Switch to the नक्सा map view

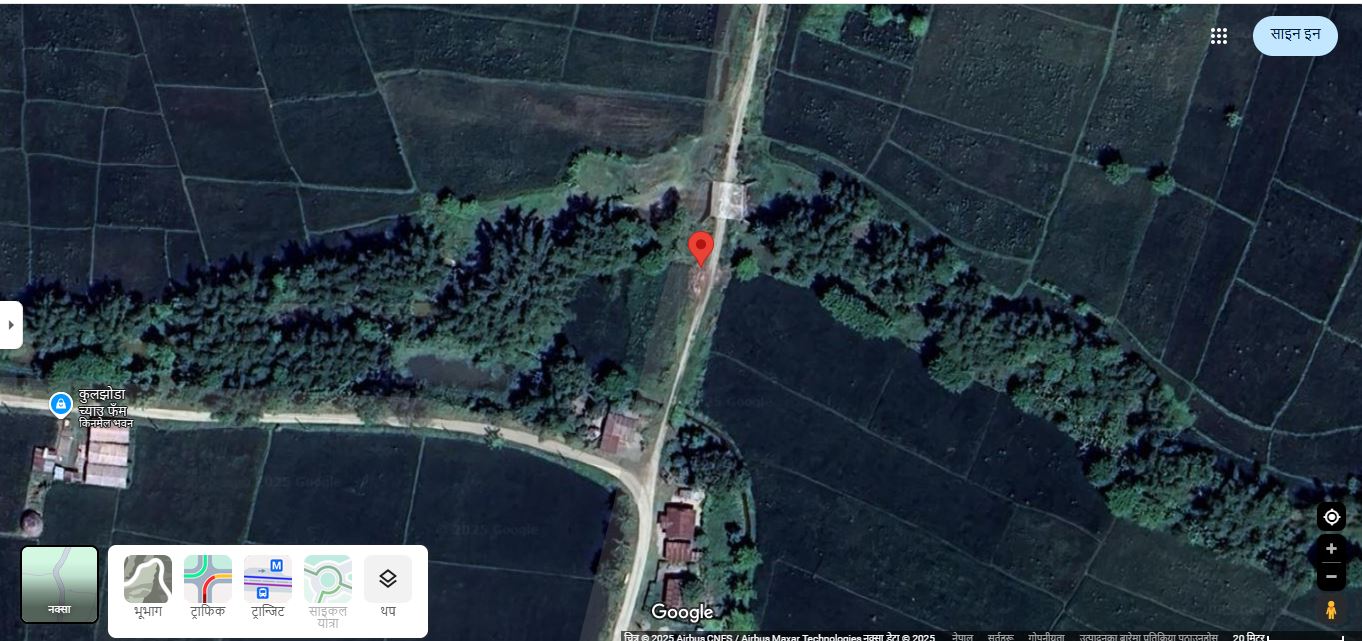tap(60, 584)
